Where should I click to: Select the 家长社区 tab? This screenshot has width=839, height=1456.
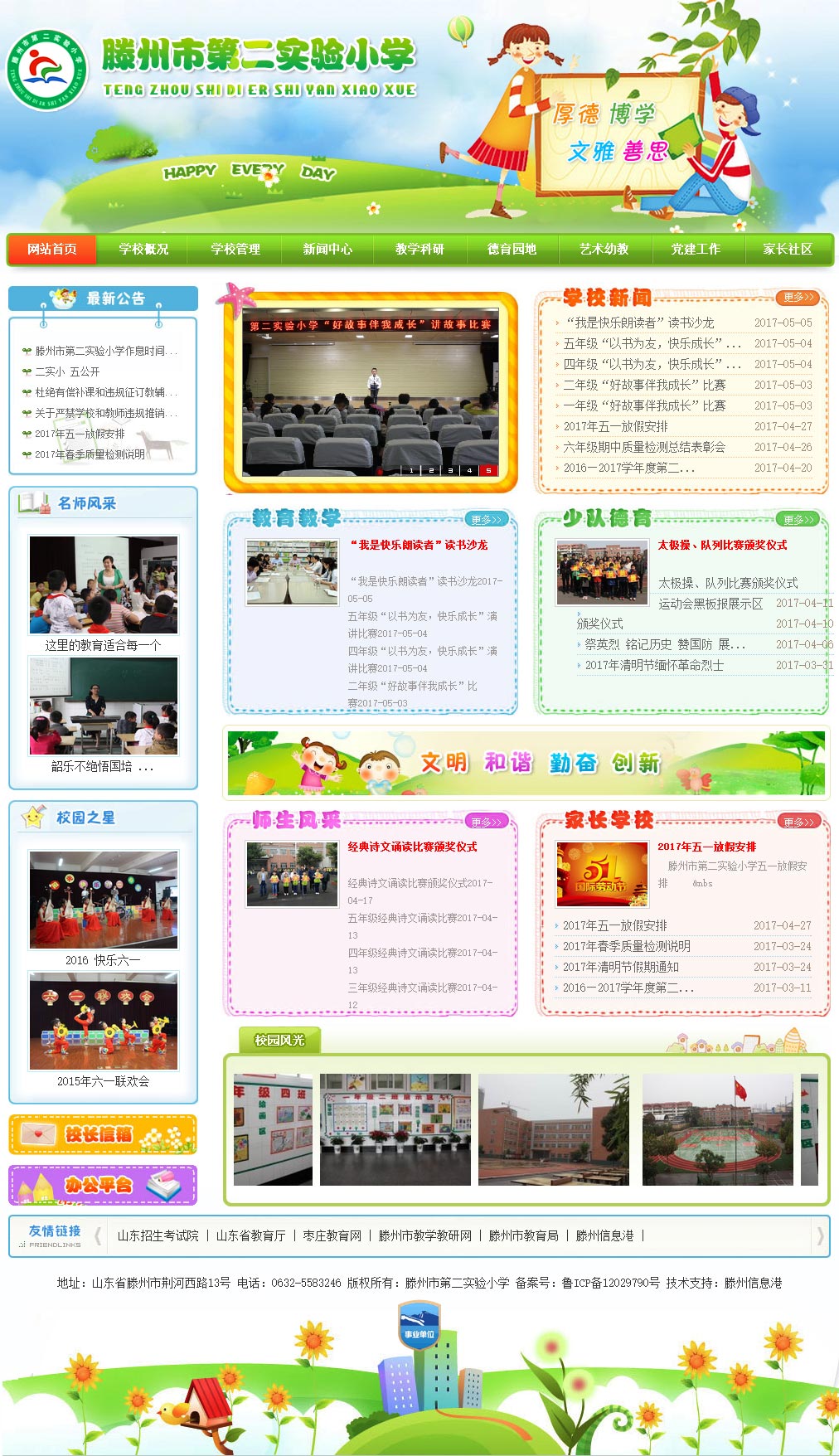point(788,249)
